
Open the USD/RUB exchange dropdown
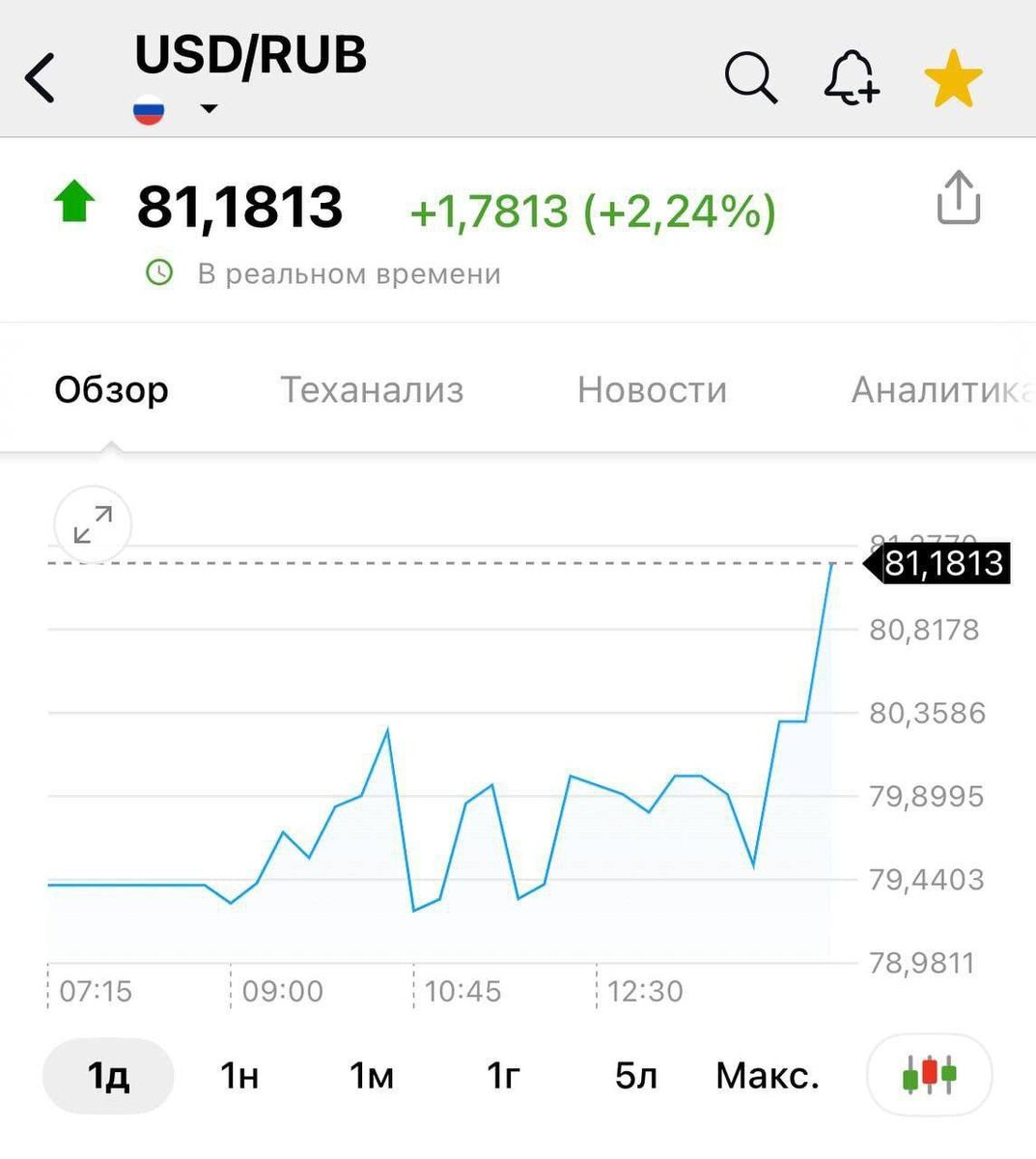208,109
